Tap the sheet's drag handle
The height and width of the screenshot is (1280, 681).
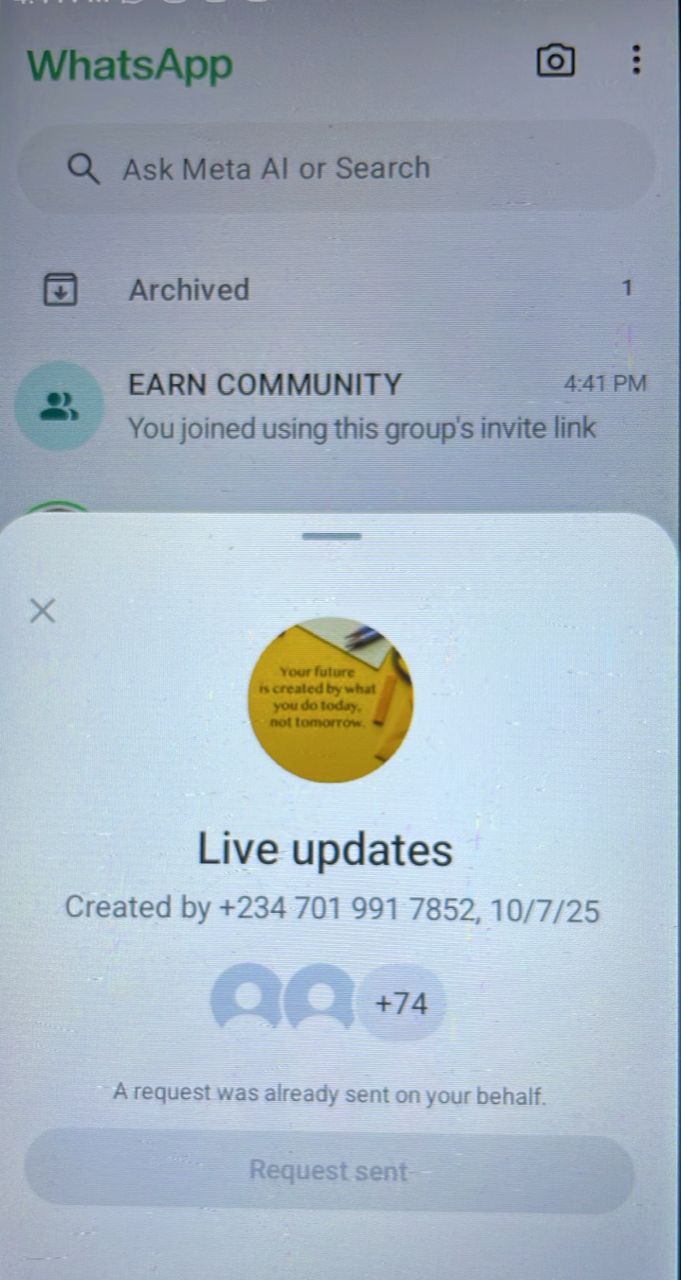331,536
